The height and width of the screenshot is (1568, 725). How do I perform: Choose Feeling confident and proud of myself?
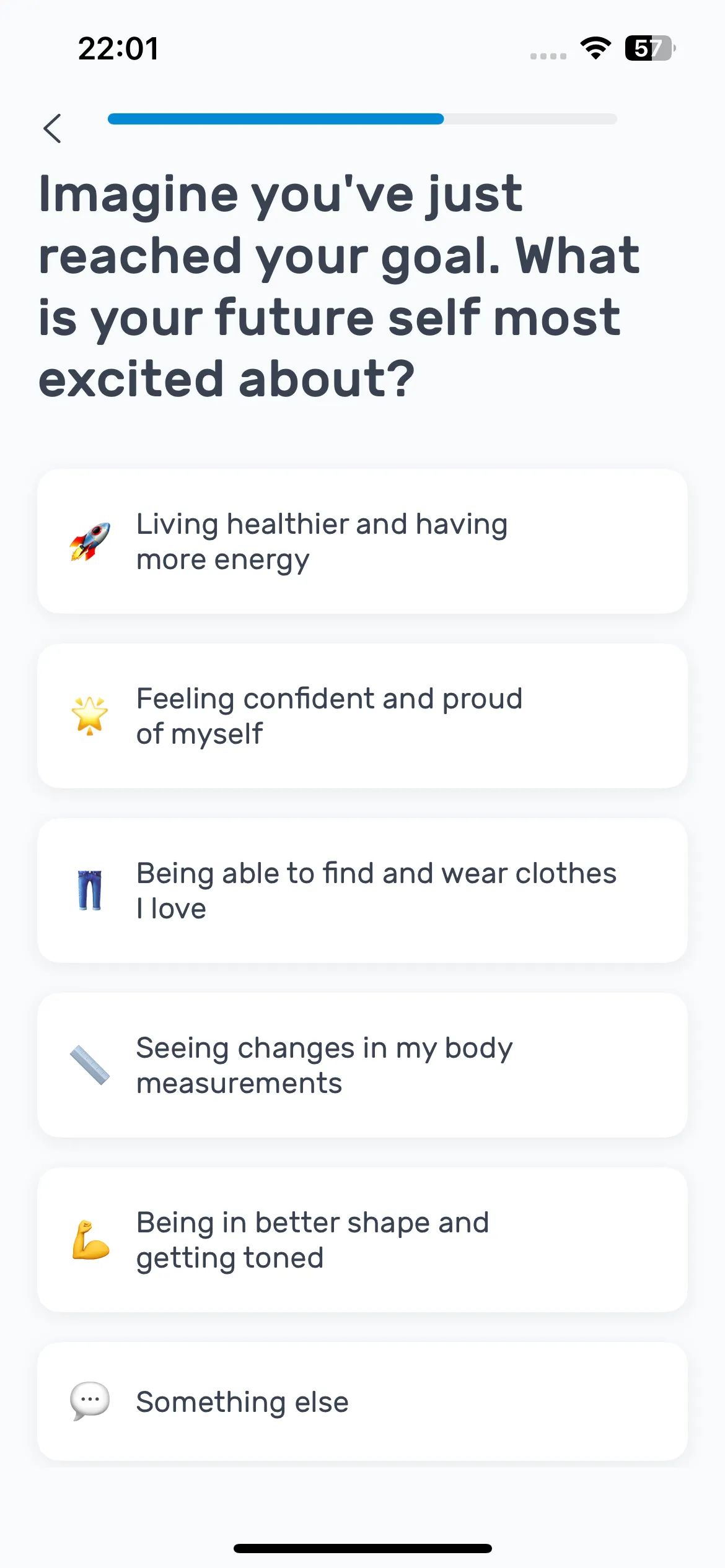point(362,716)
